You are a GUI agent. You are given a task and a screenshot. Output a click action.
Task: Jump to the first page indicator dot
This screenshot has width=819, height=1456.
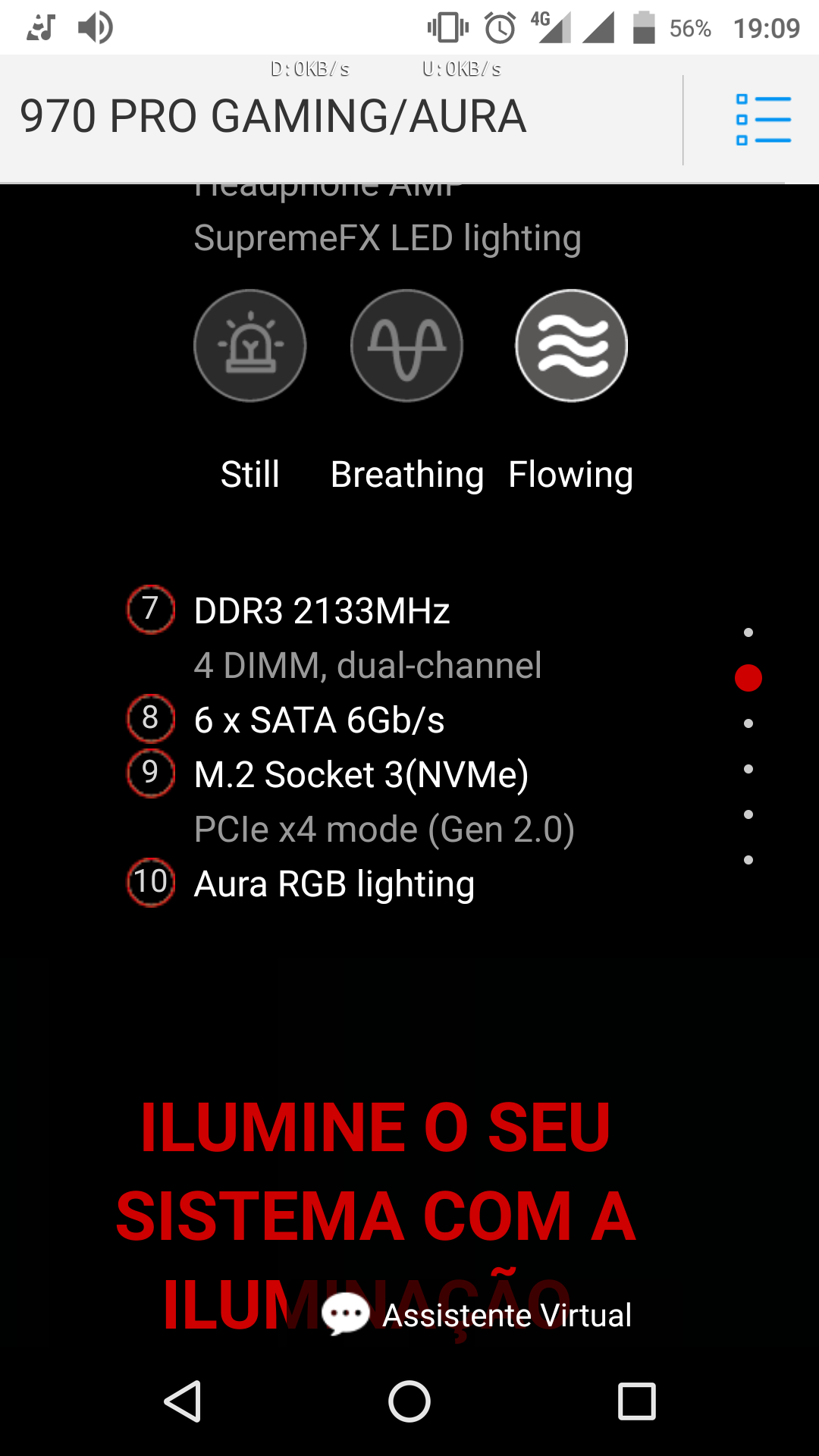tap(748, 632)
